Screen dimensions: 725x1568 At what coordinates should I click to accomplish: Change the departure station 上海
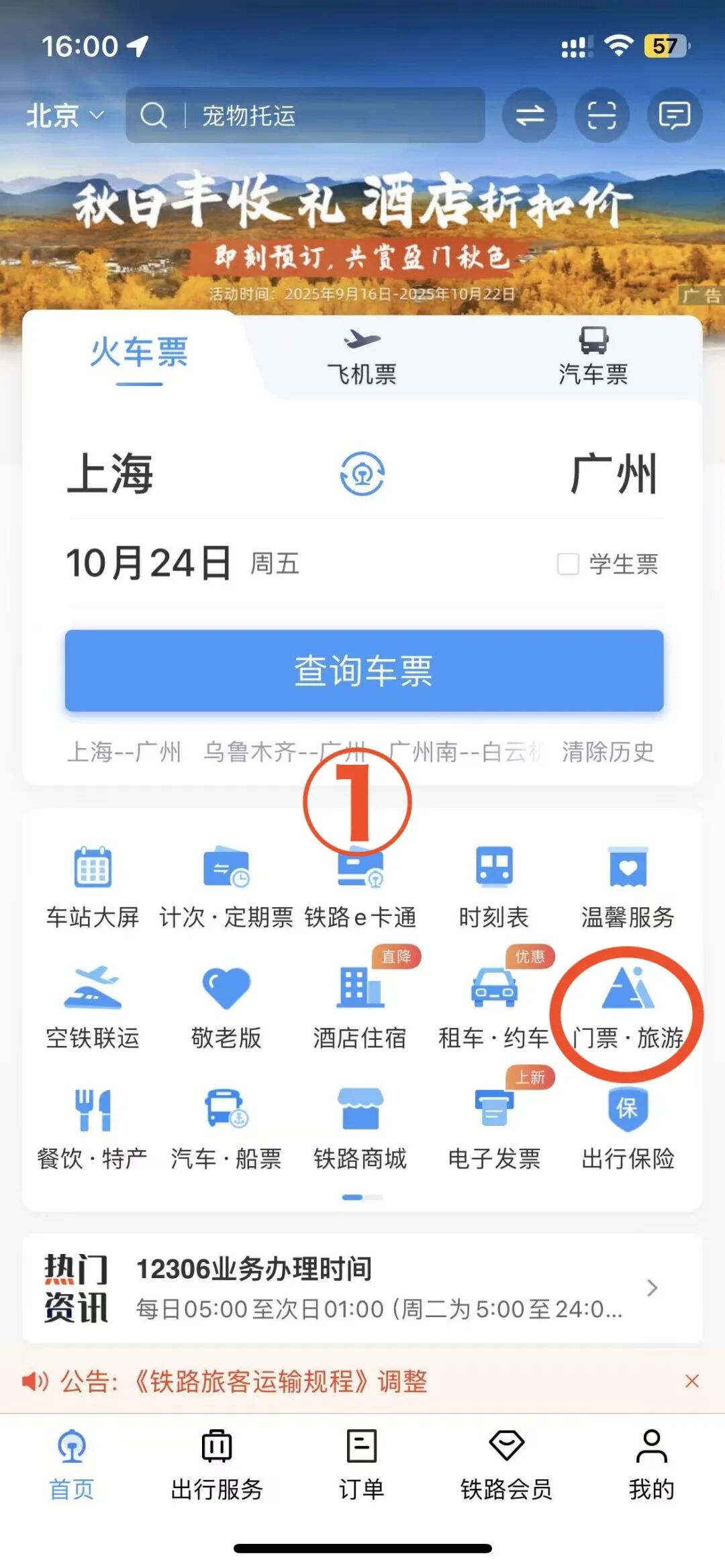tap(111, 474)
